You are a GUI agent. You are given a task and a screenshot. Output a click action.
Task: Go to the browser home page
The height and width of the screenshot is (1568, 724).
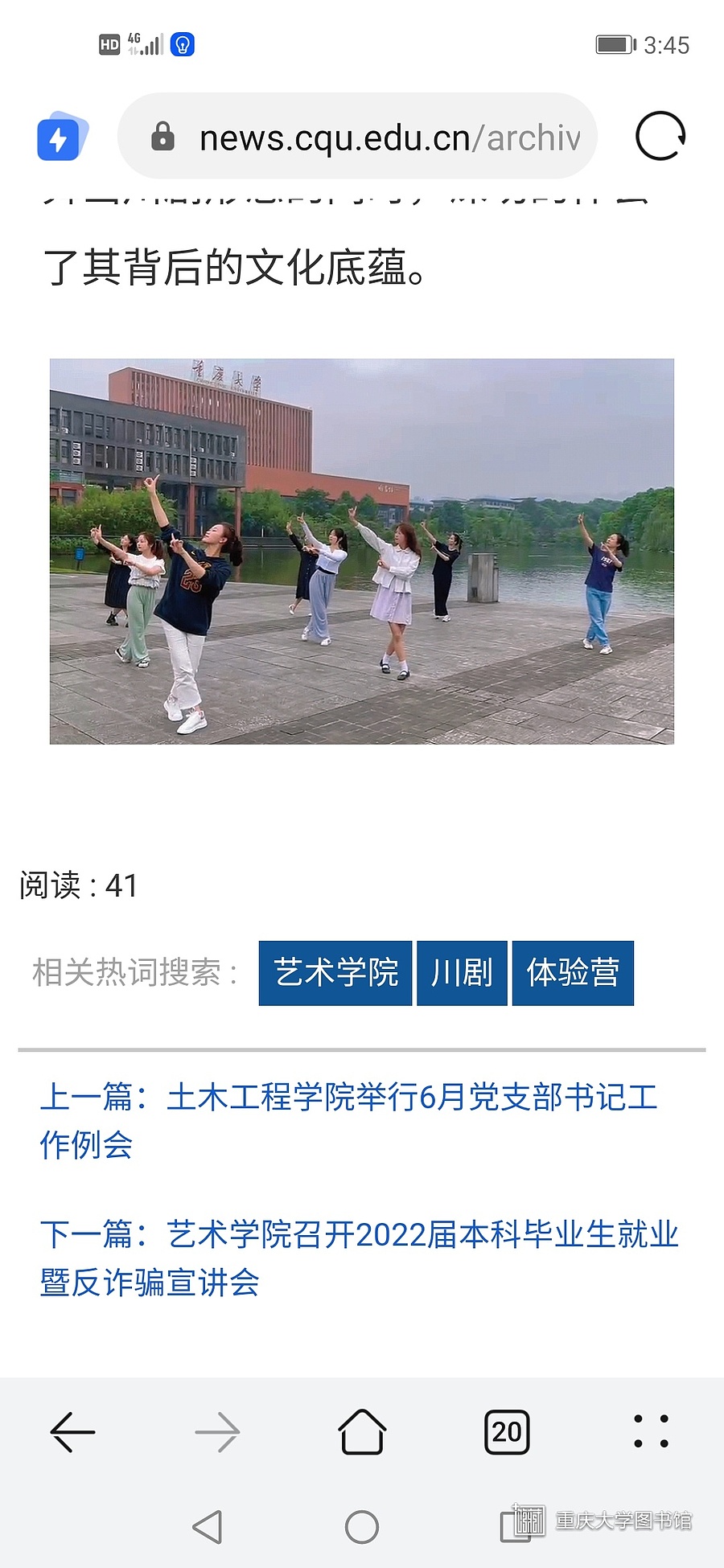click(362, 1432)
